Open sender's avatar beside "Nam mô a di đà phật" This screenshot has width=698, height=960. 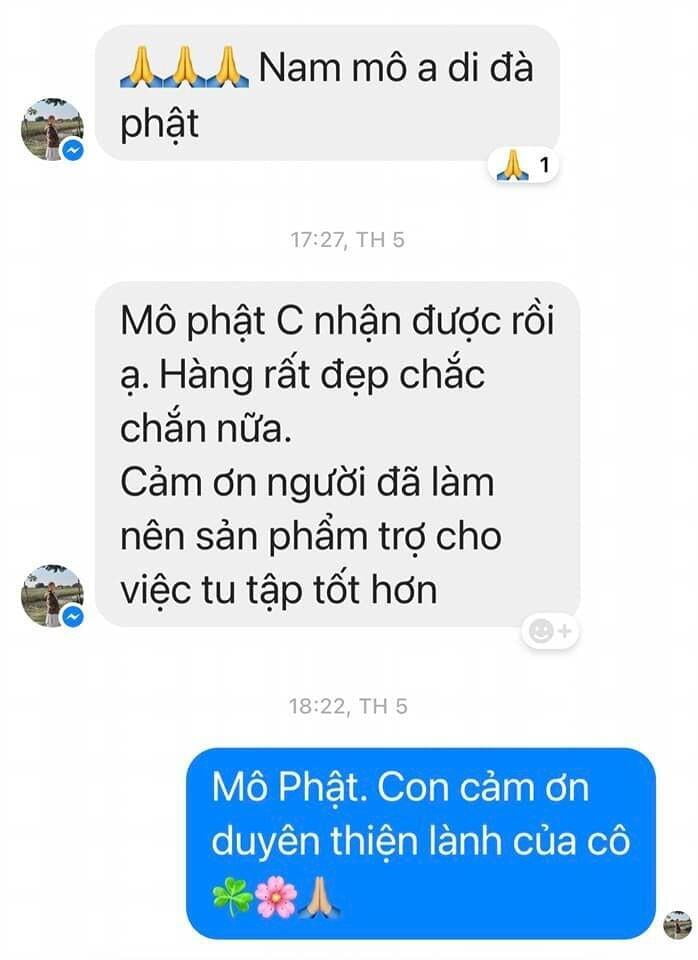click(x=52, y=130)
